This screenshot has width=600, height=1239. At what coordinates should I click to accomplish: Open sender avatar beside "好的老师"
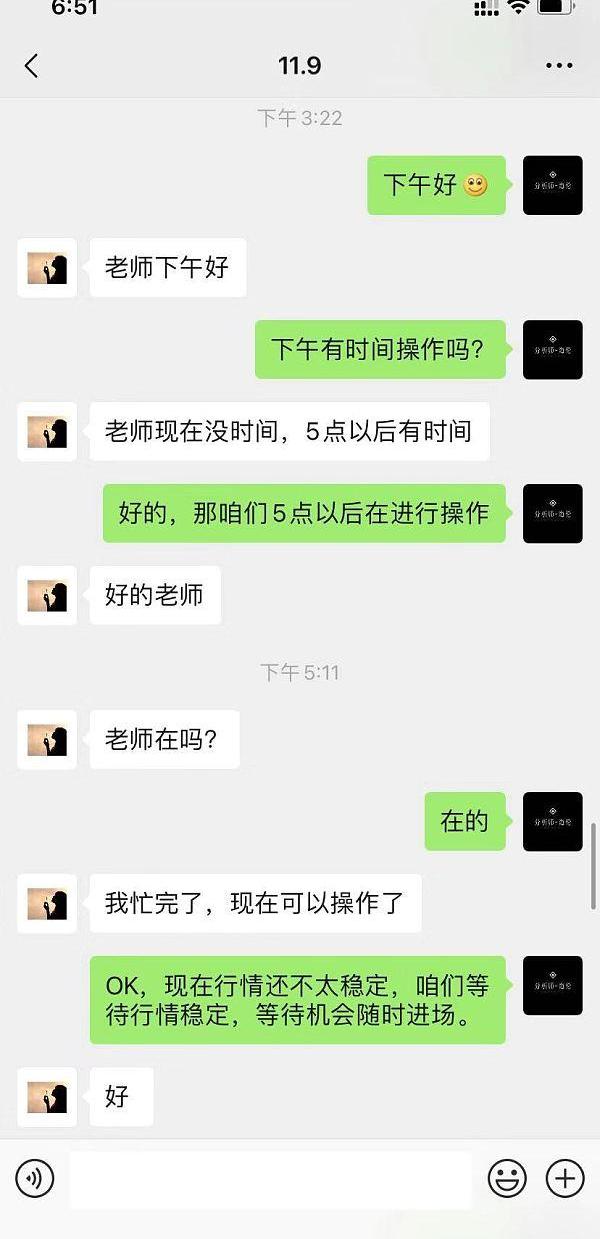coord(47,595)
